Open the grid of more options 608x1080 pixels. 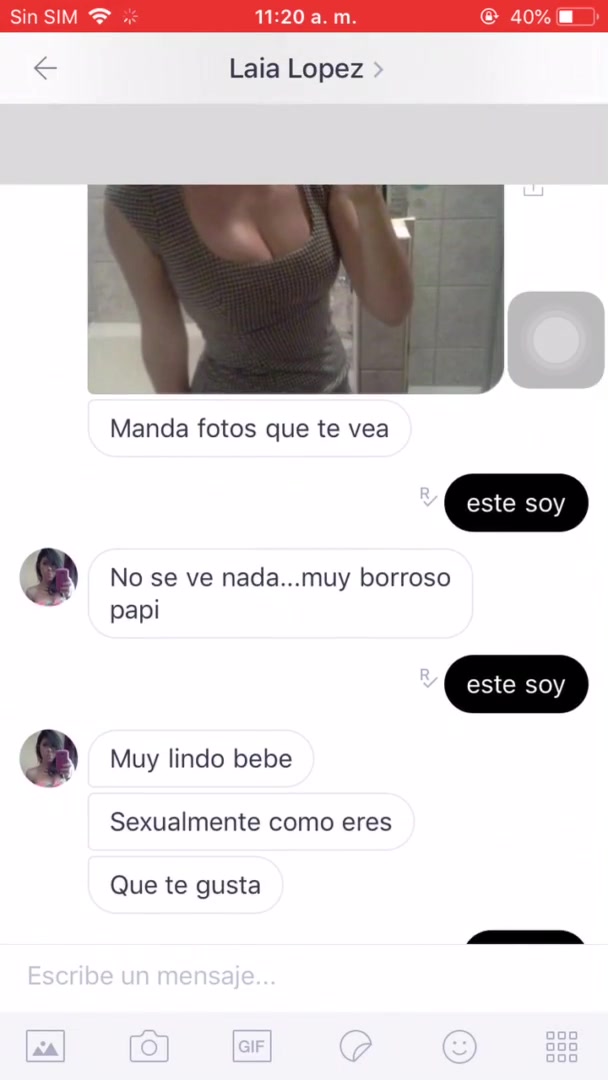[x=562, y=1047]
